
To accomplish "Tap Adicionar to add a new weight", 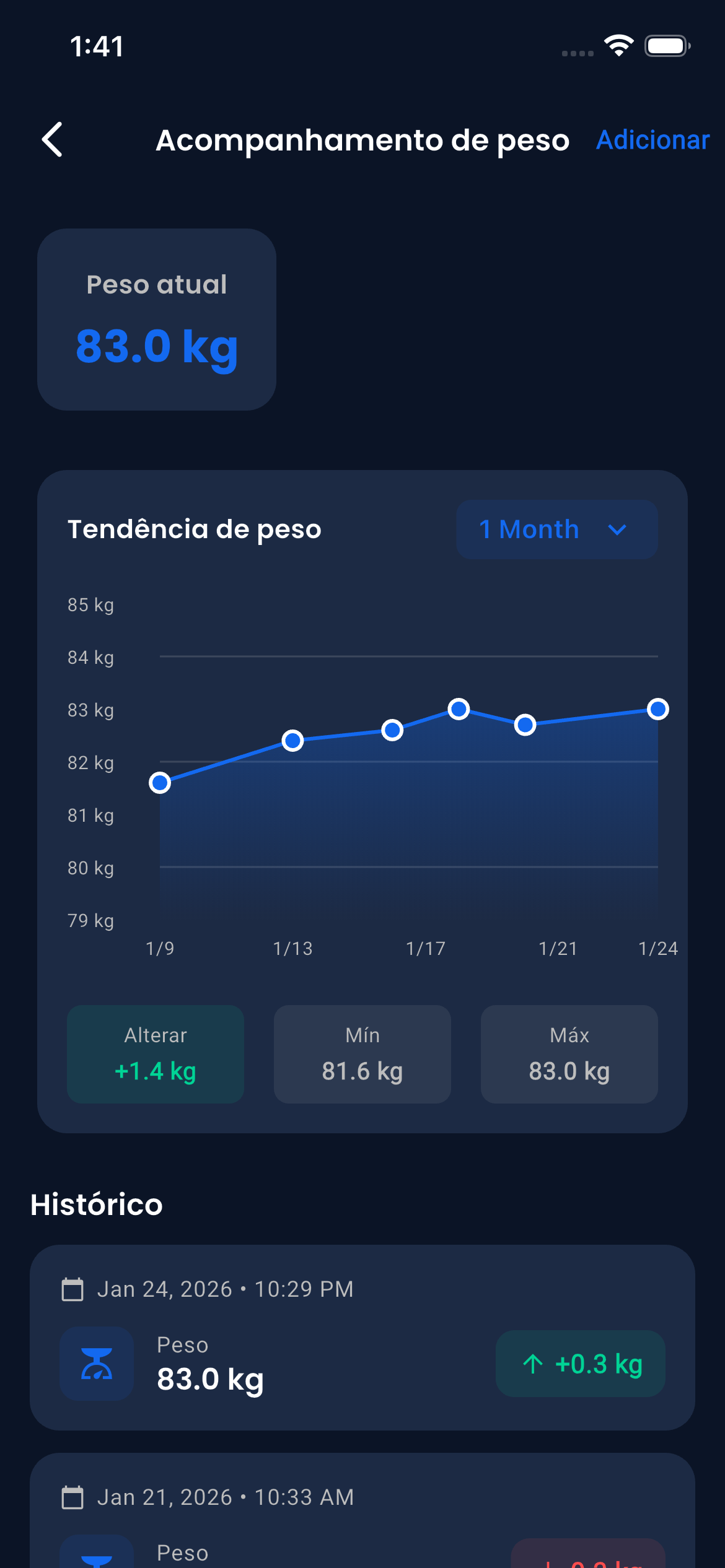I will 652,141.
